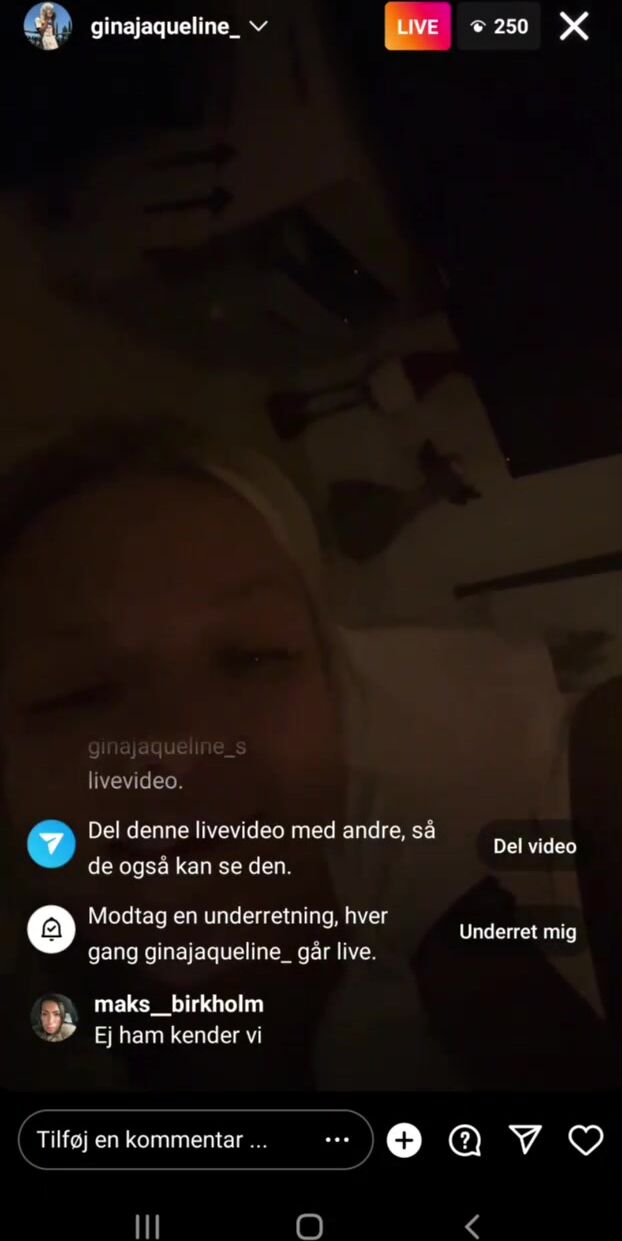Tap Underret mig for live notifications
The height and width of the screenshot is (1241, 622).
point(517,932)
